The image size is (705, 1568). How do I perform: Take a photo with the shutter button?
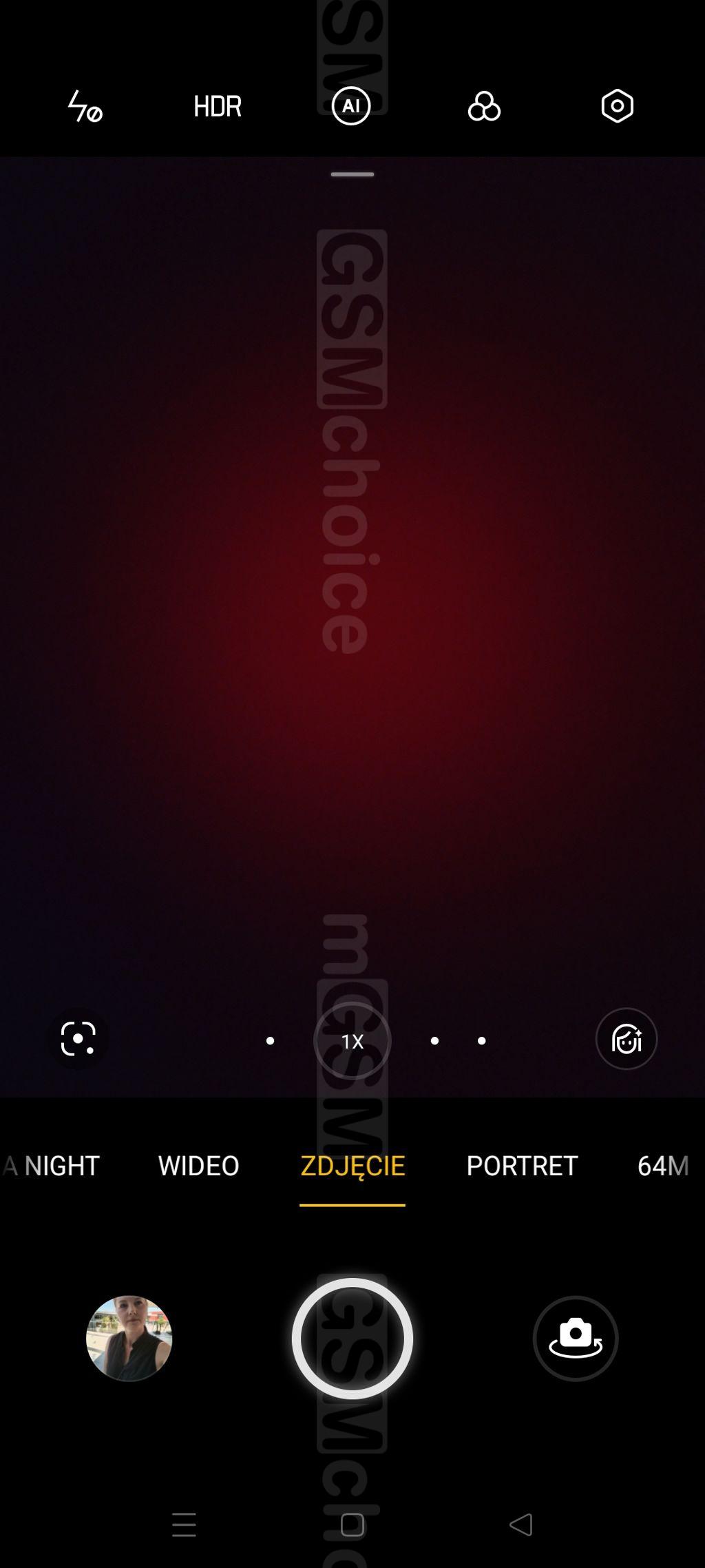(352, 1339)
